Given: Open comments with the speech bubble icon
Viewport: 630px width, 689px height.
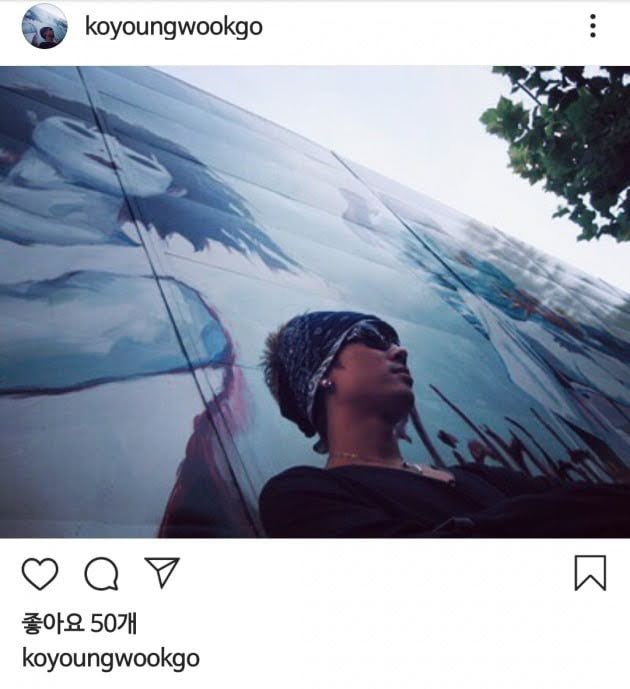Looking at the screenshot, I should coord(101,573).
